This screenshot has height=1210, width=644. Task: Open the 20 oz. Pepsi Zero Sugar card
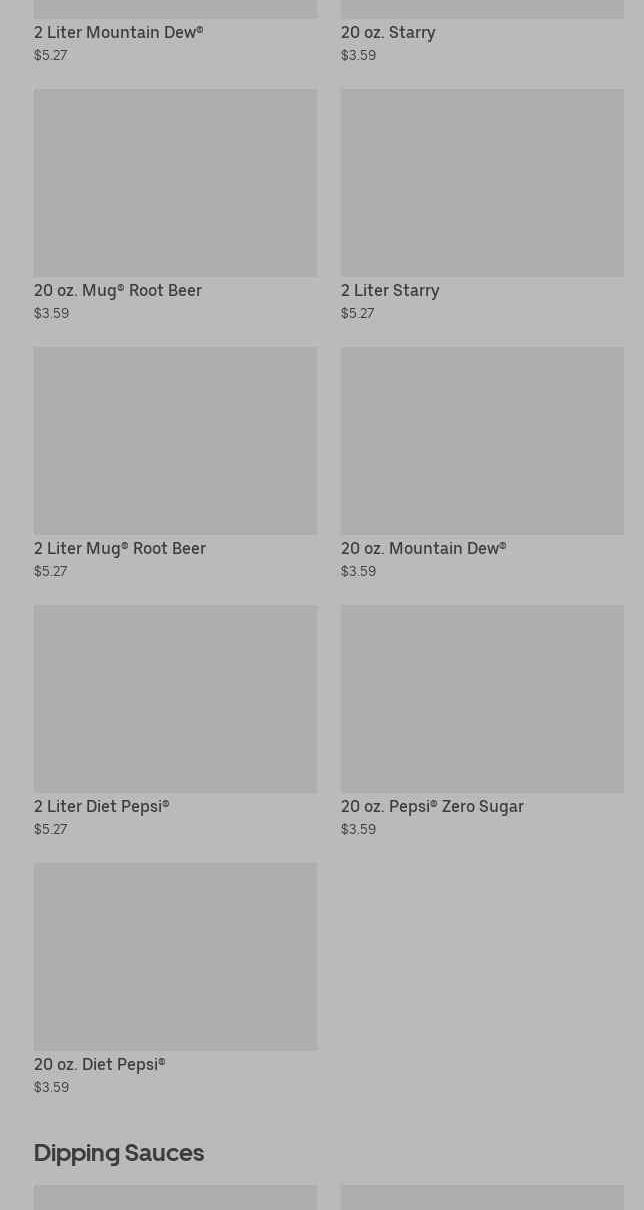click(482, 722)
